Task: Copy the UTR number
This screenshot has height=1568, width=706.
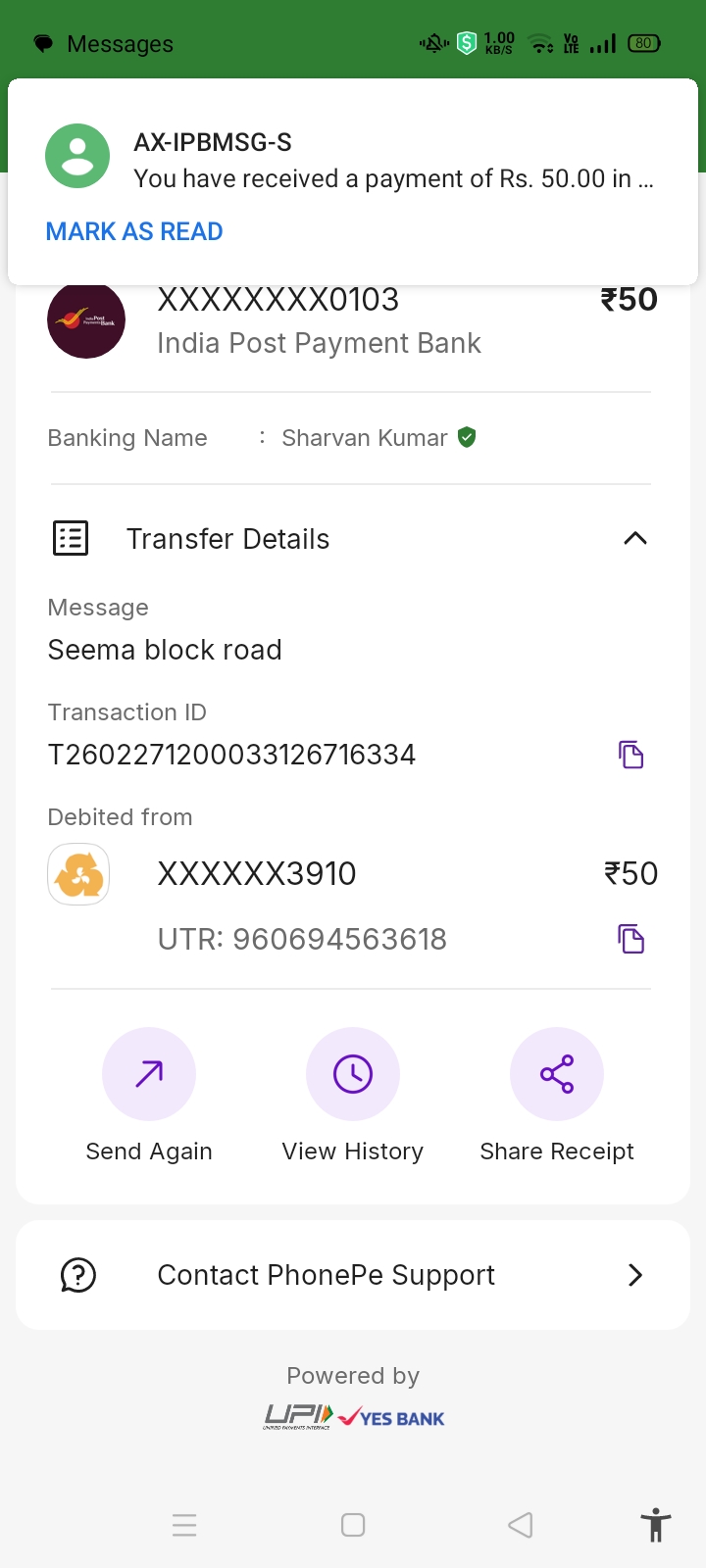Action: click(630, 939)
